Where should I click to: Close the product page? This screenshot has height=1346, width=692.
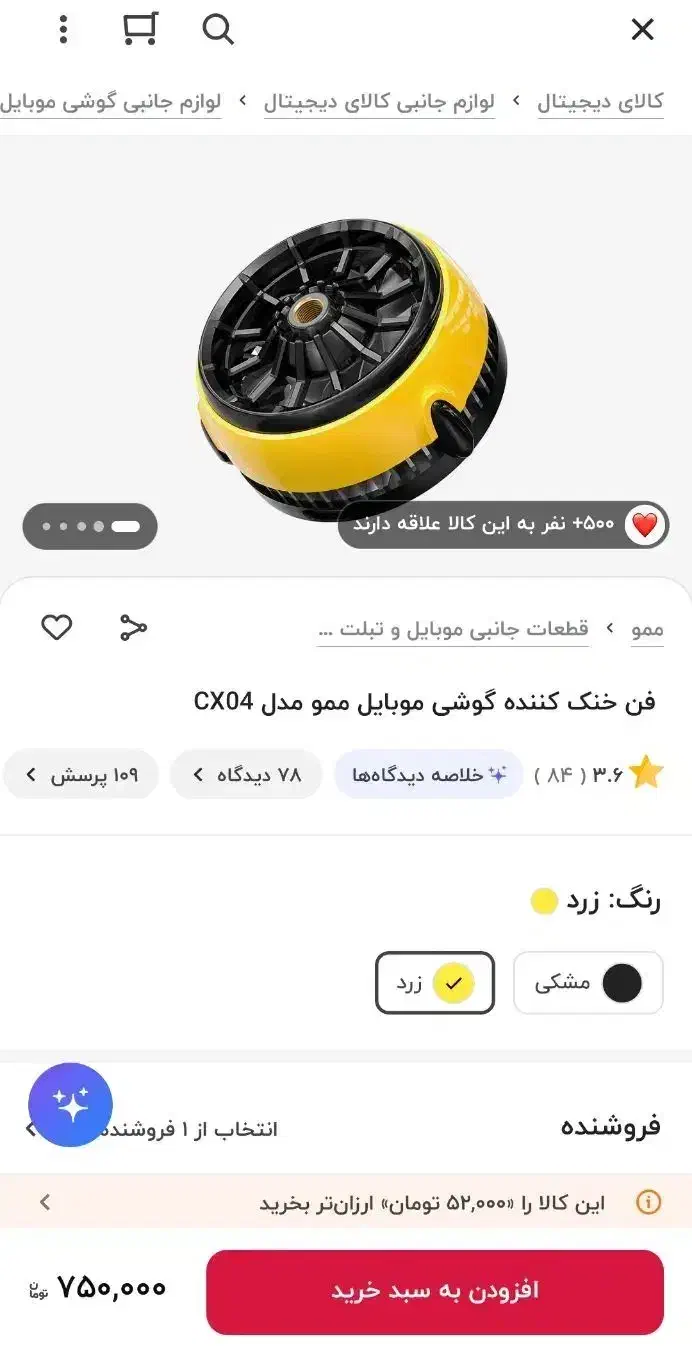[x=642, y=30]
